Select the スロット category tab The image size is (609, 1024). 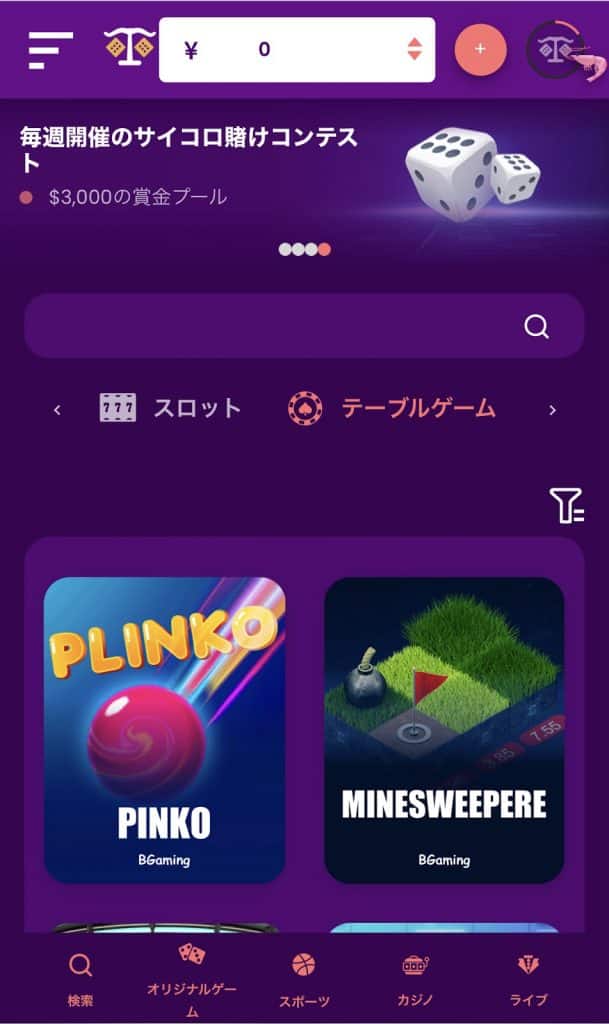click(171, 408)
